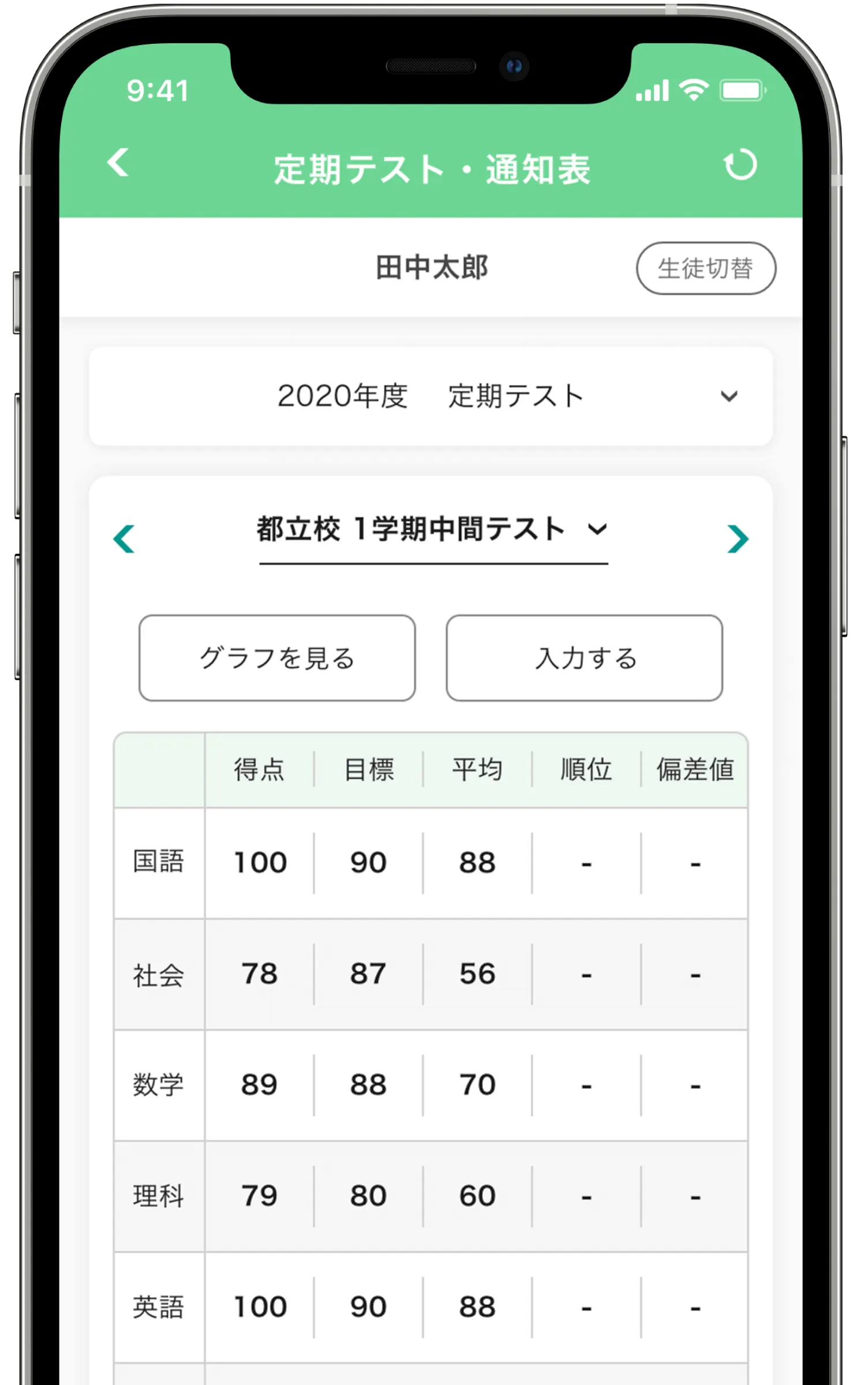This screenshot has height=1385, width=868.
Task: Open the 2020年度 定期テスト dropdown
Action: click(431, 396)
